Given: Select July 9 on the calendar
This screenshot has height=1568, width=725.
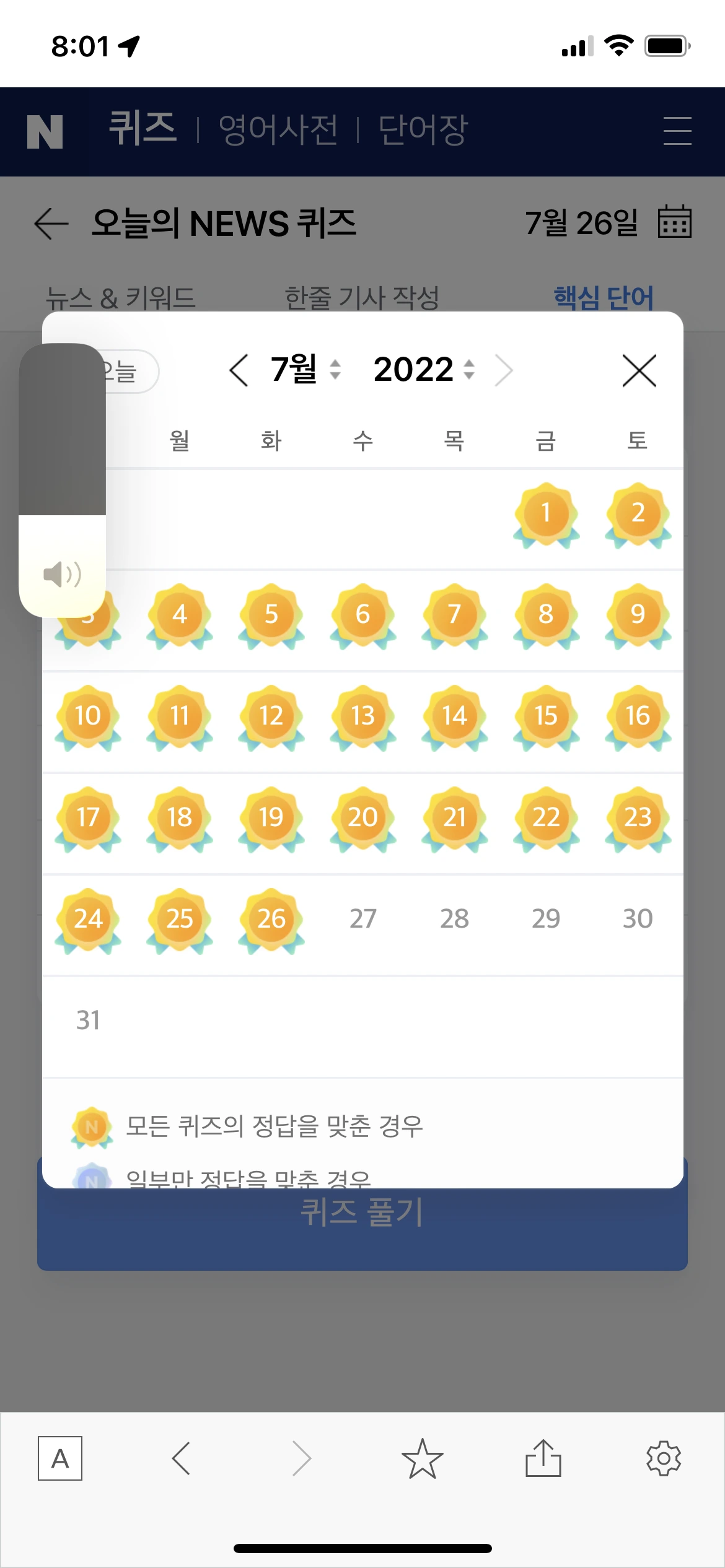Looking at the screenshot, I should coord(638,614).
